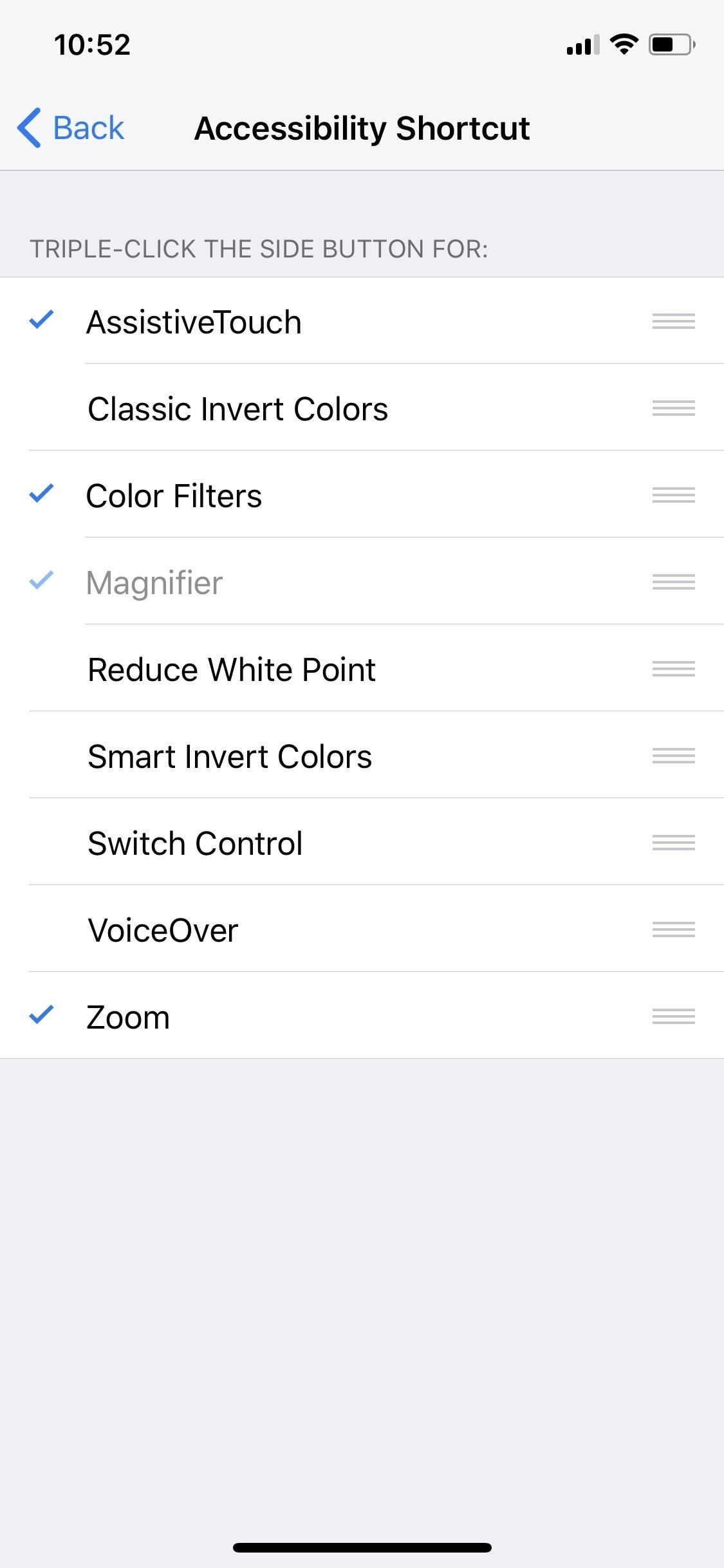Tap the Magnifier shortcut row
Viewport: 724px width, 1568px height.
click(x=154, y=583)
